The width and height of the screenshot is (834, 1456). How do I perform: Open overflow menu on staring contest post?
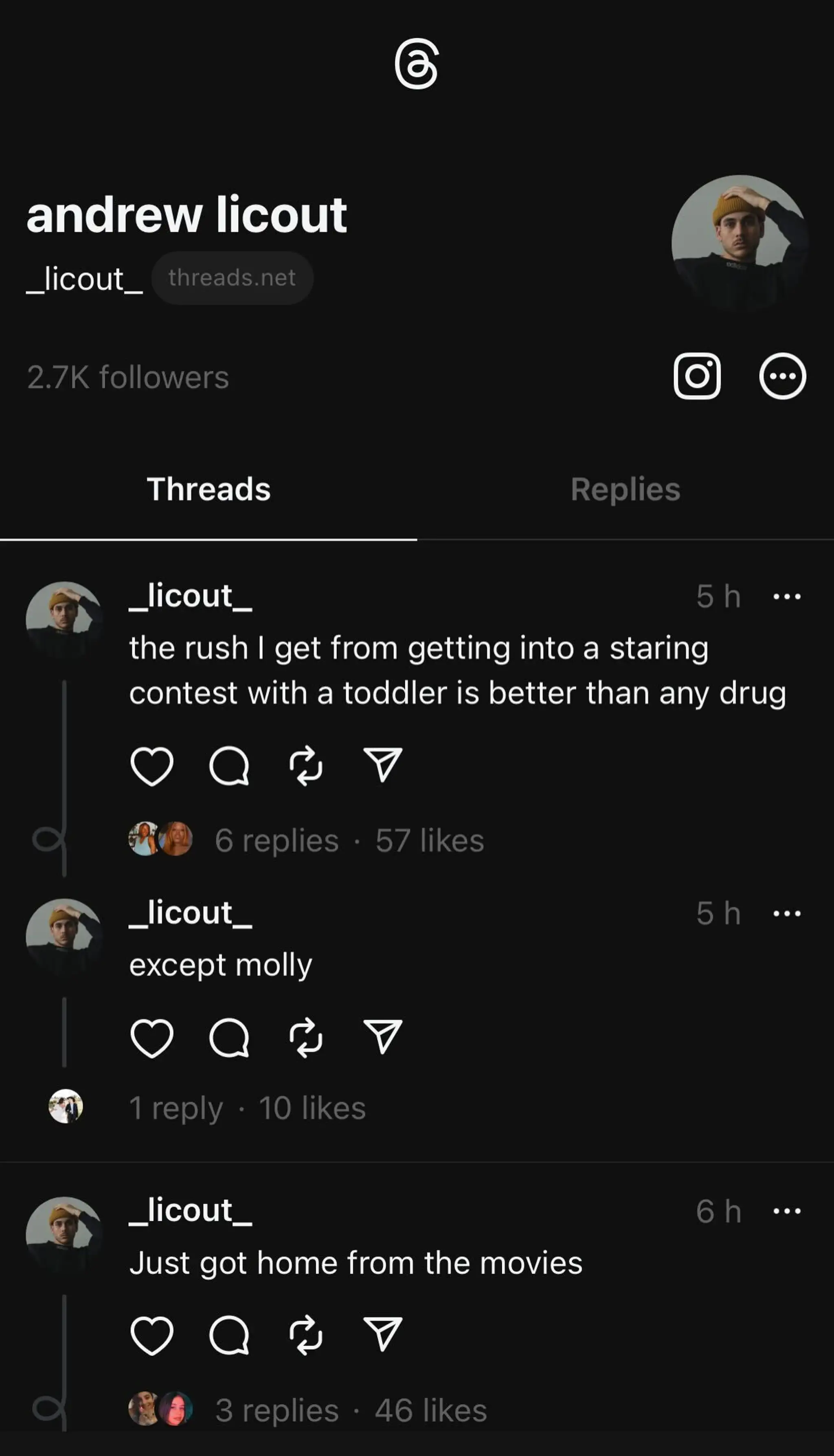[787, 596]
